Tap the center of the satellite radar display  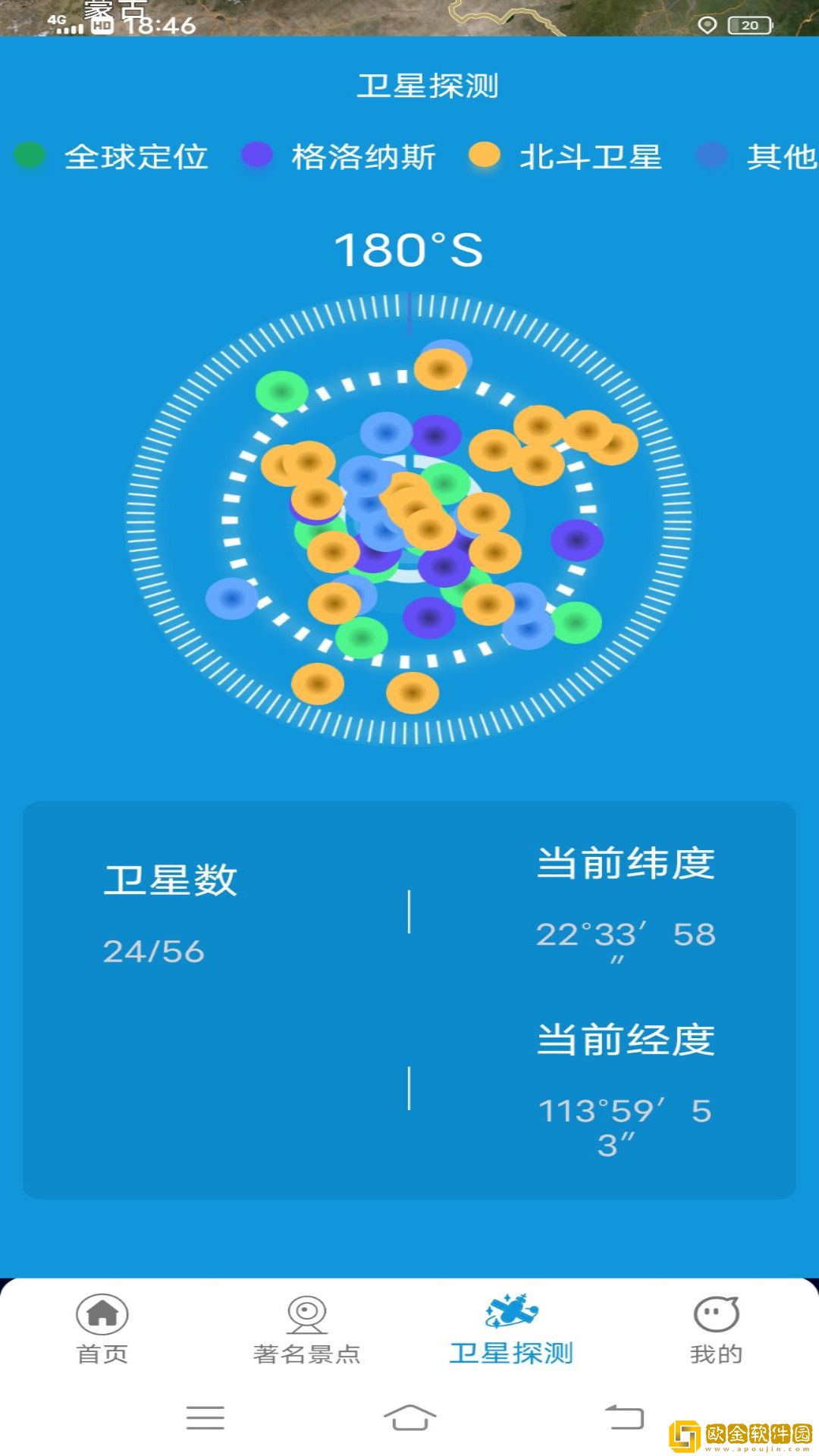409,523
